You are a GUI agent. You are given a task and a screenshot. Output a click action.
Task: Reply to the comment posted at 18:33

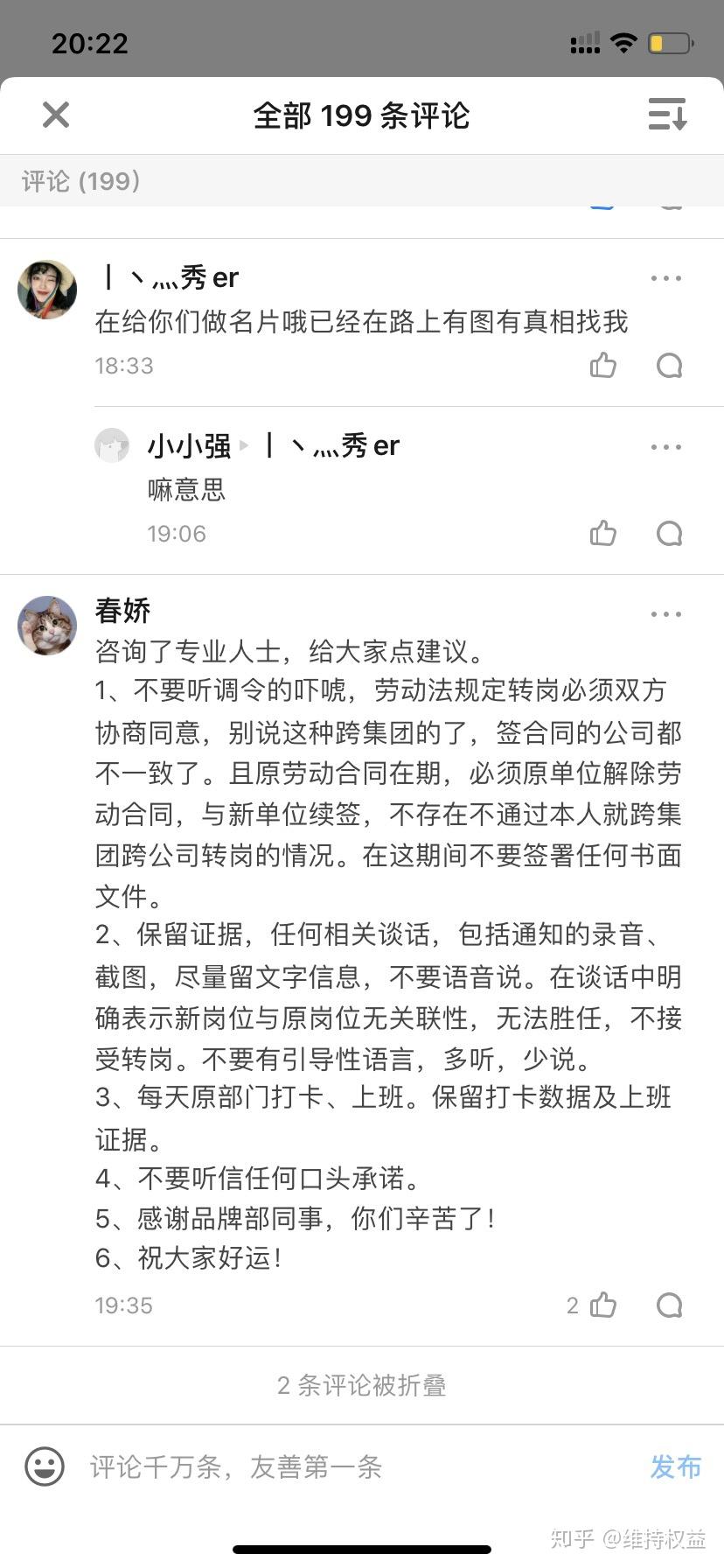click(669, 365)
